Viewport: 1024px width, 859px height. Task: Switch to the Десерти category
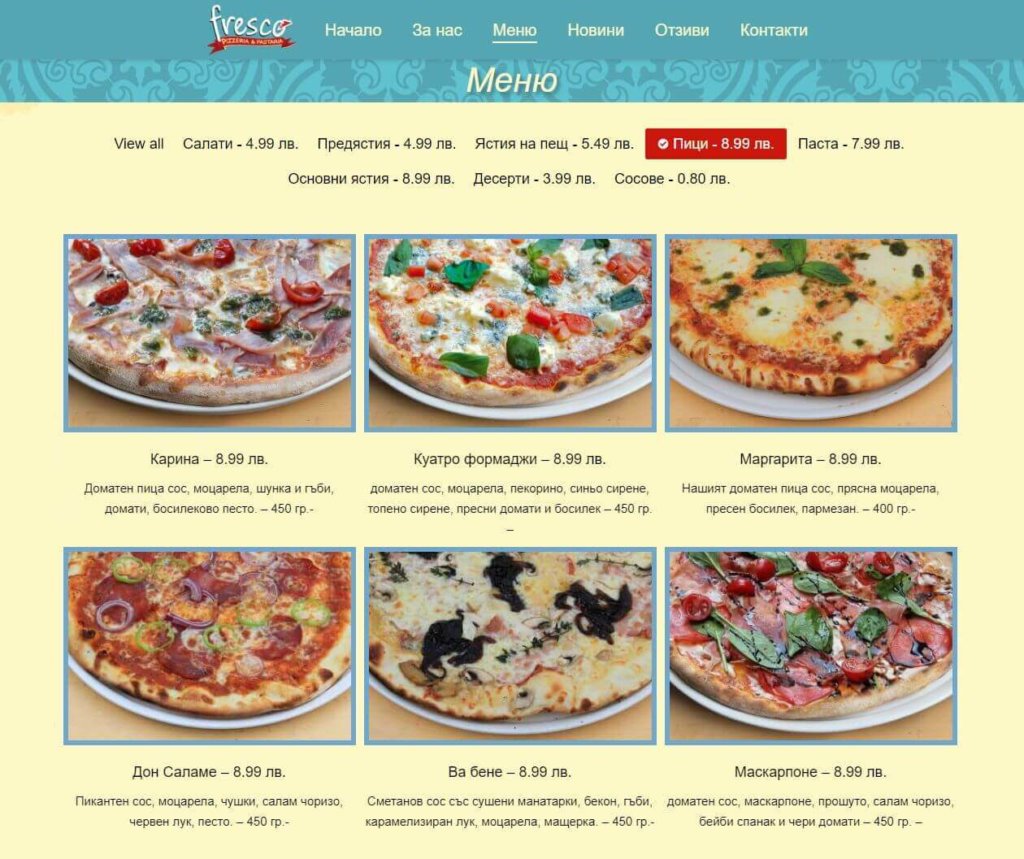tap(534, 179)
